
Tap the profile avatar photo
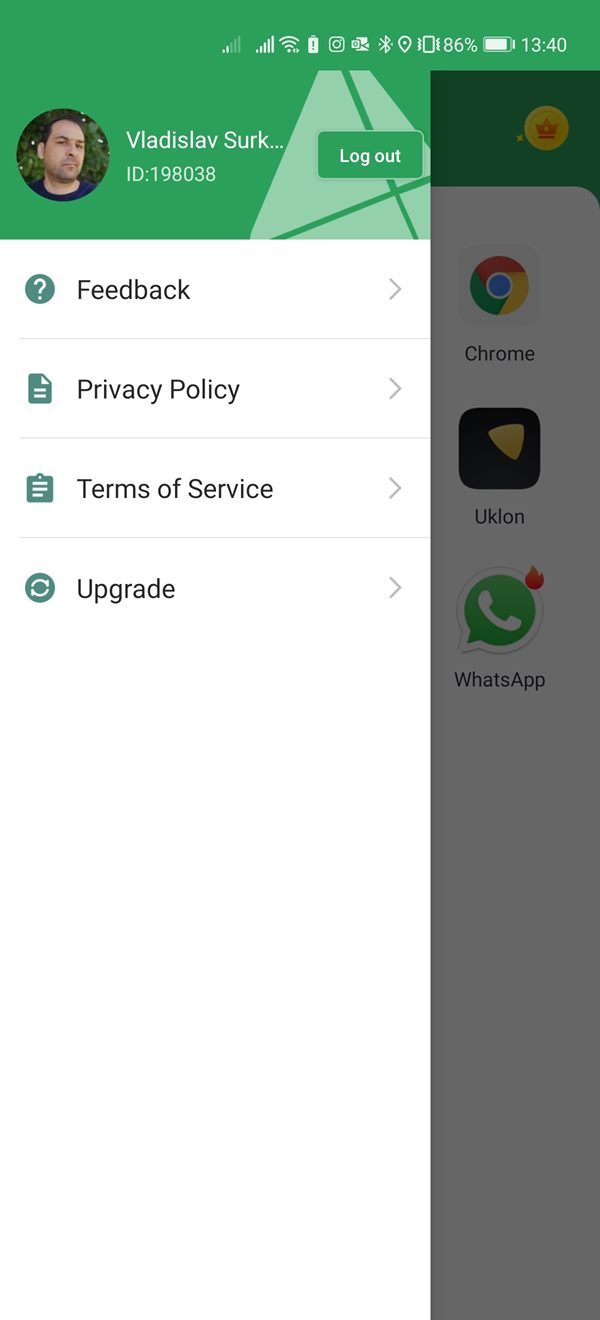click(63, 155)
